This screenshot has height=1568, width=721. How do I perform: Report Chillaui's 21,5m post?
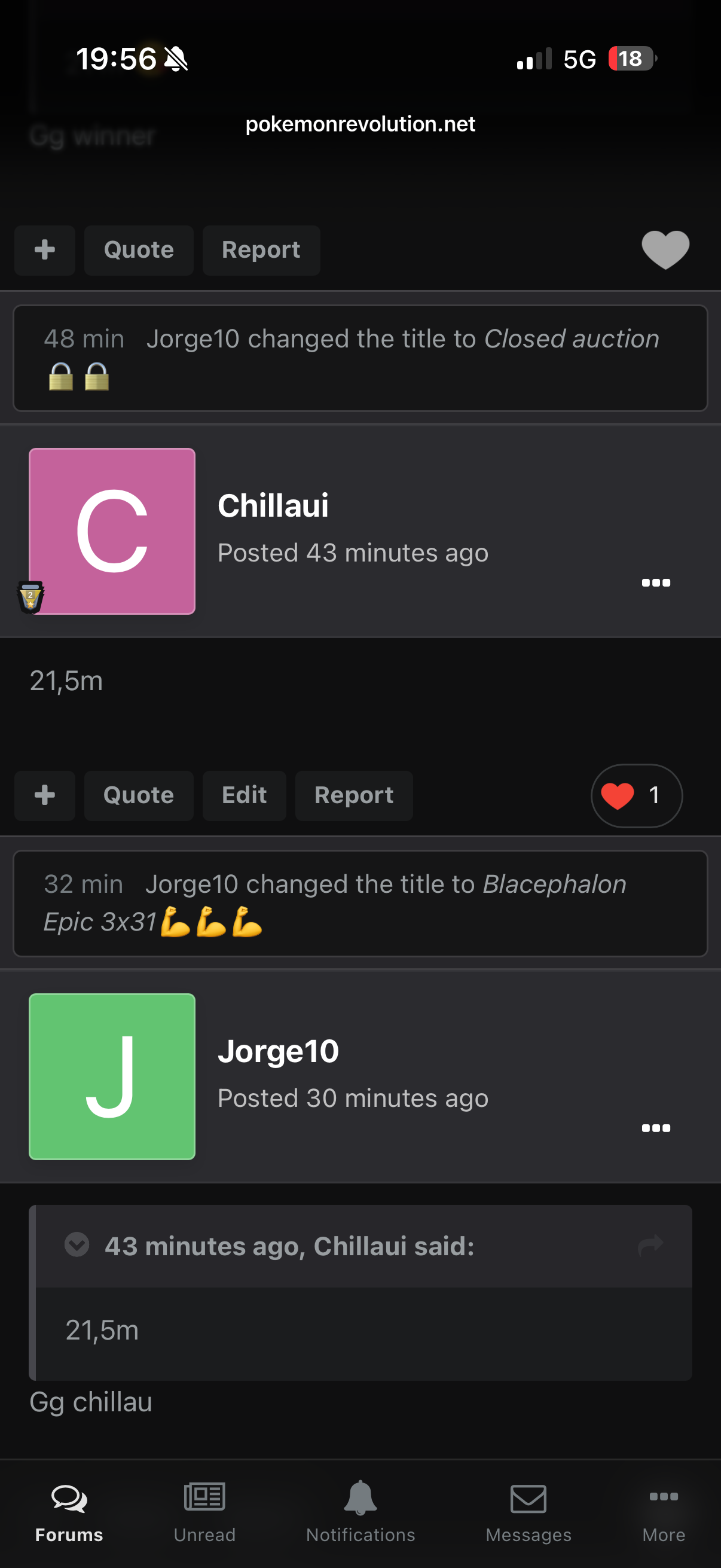tap(353, 795)
